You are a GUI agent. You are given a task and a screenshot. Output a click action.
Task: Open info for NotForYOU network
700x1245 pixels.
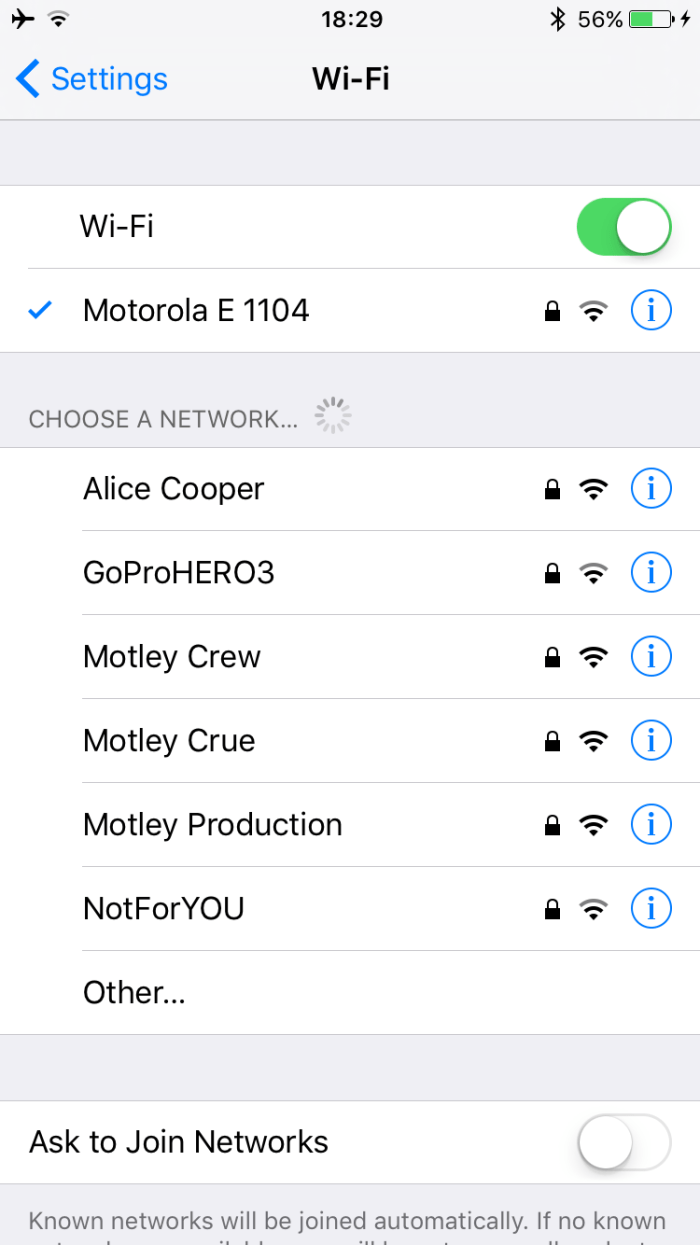pos(651,909)
